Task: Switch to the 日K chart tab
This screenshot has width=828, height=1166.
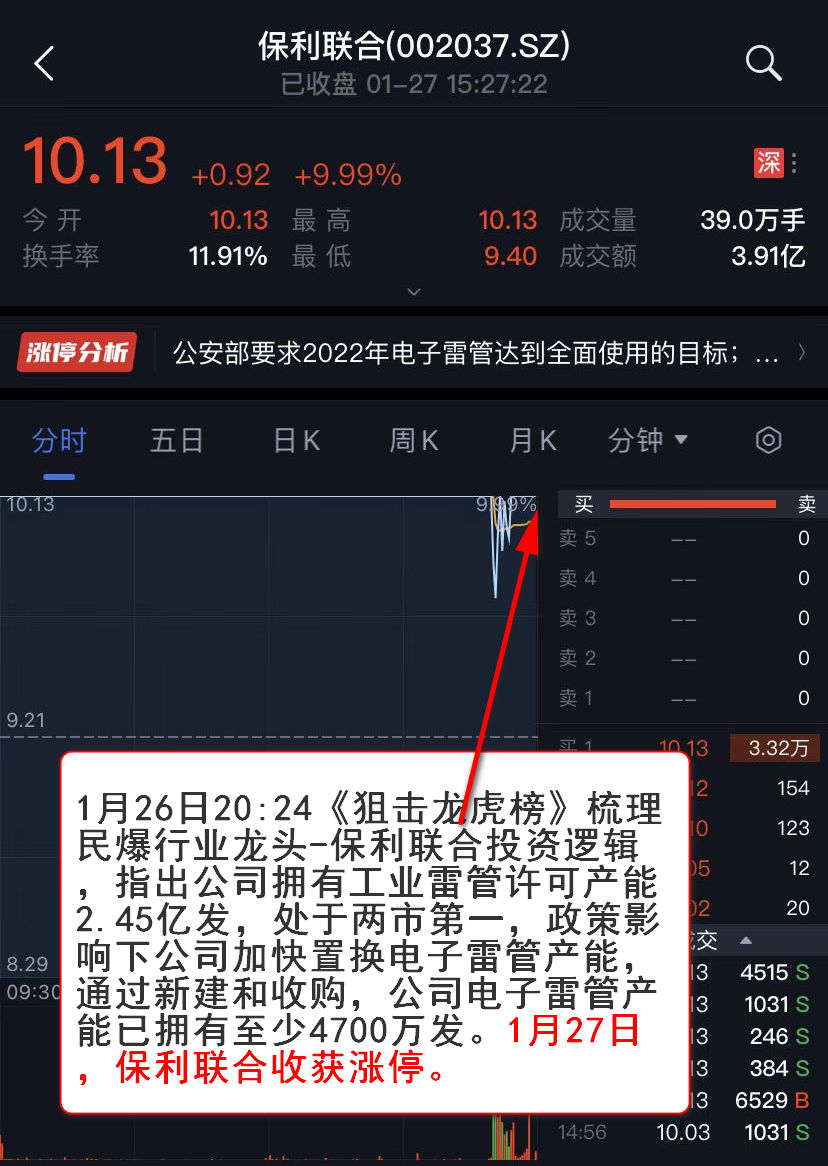Action: pos(297,440)
